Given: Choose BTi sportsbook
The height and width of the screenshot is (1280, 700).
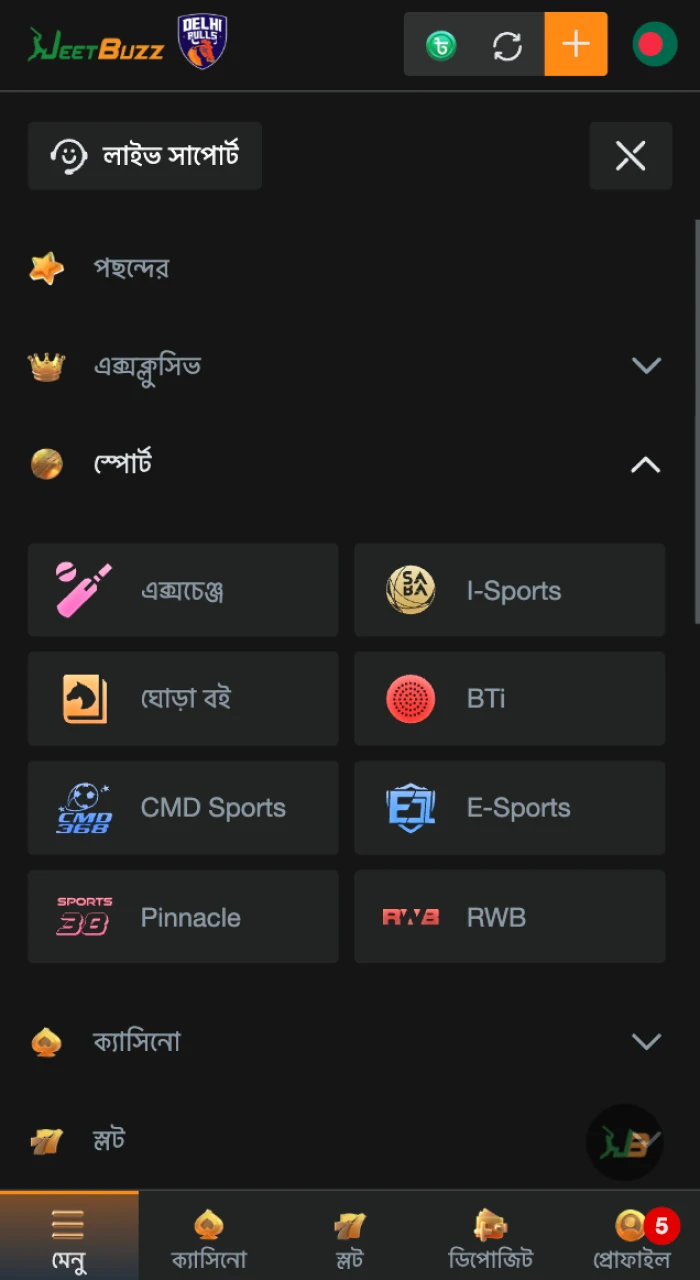Looking at the screenshot, I should (x=509, y=699).
